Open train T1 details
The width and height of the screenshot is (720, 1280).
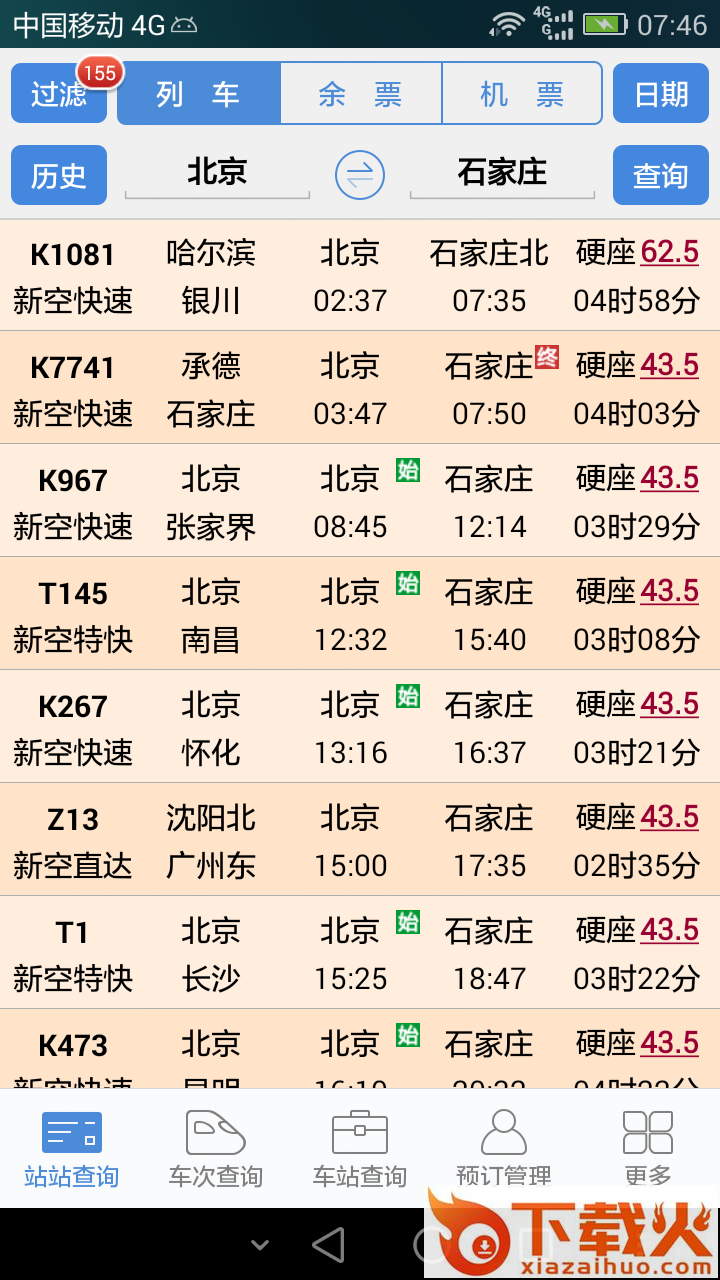[x=360, y=954]
